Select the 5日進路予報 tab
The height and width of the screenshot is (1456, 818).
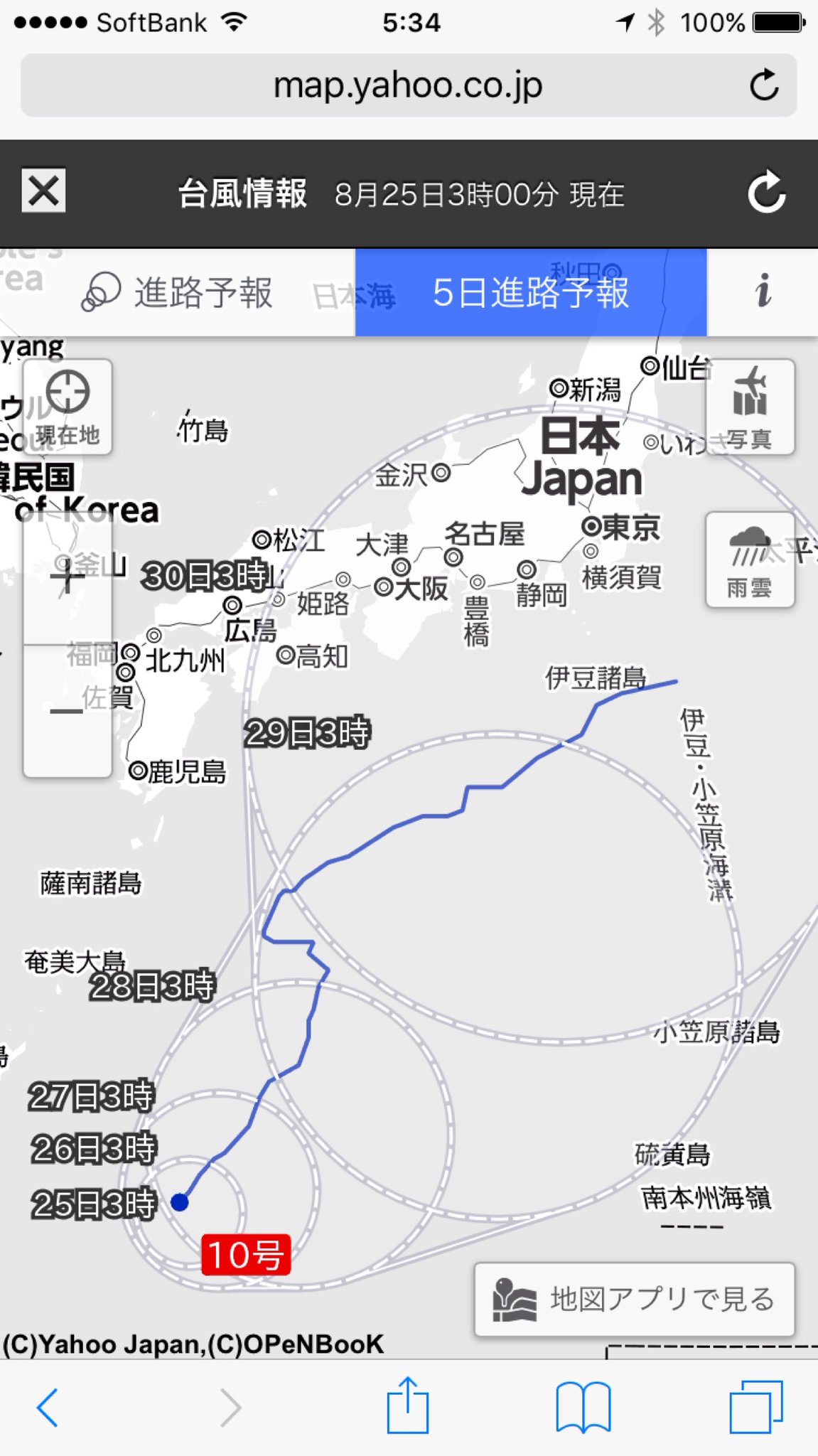click(531, 292)
